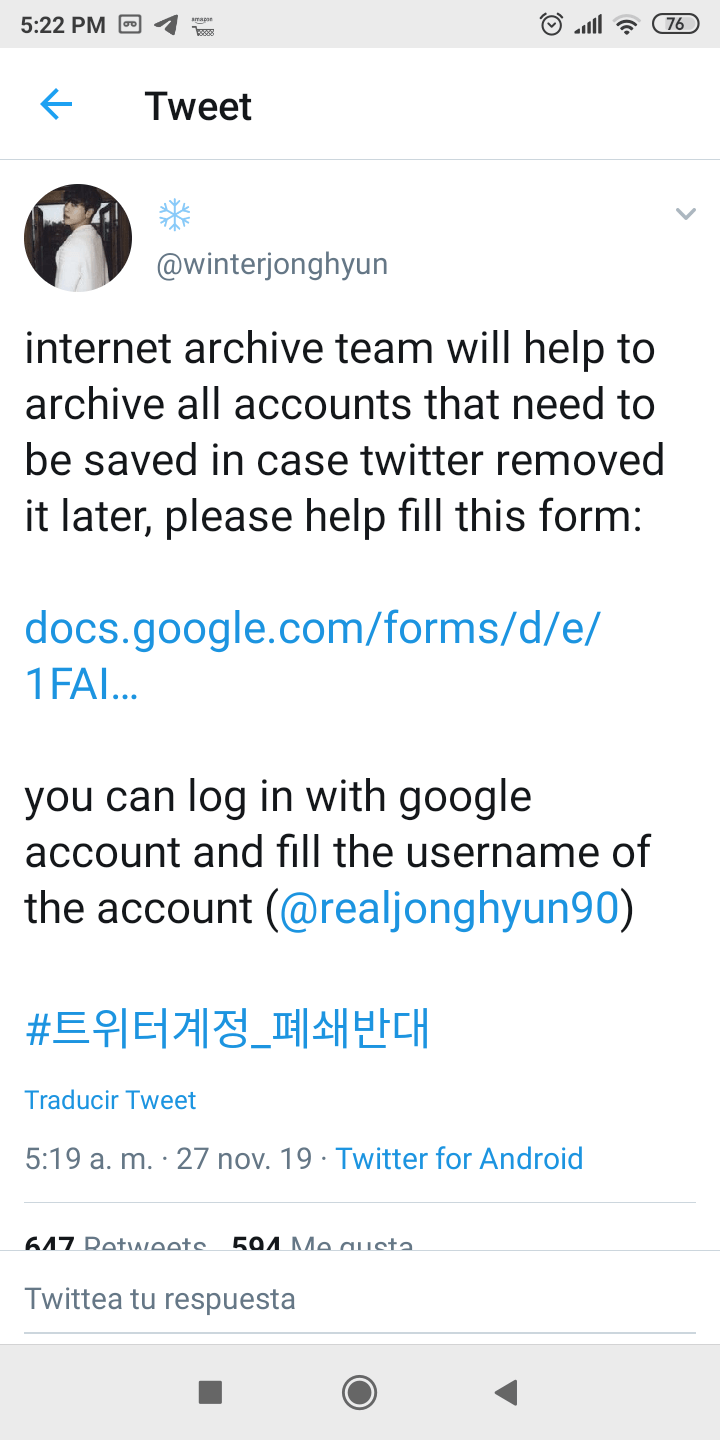Open recent apps with the square button

click(x=210, y=1392)
